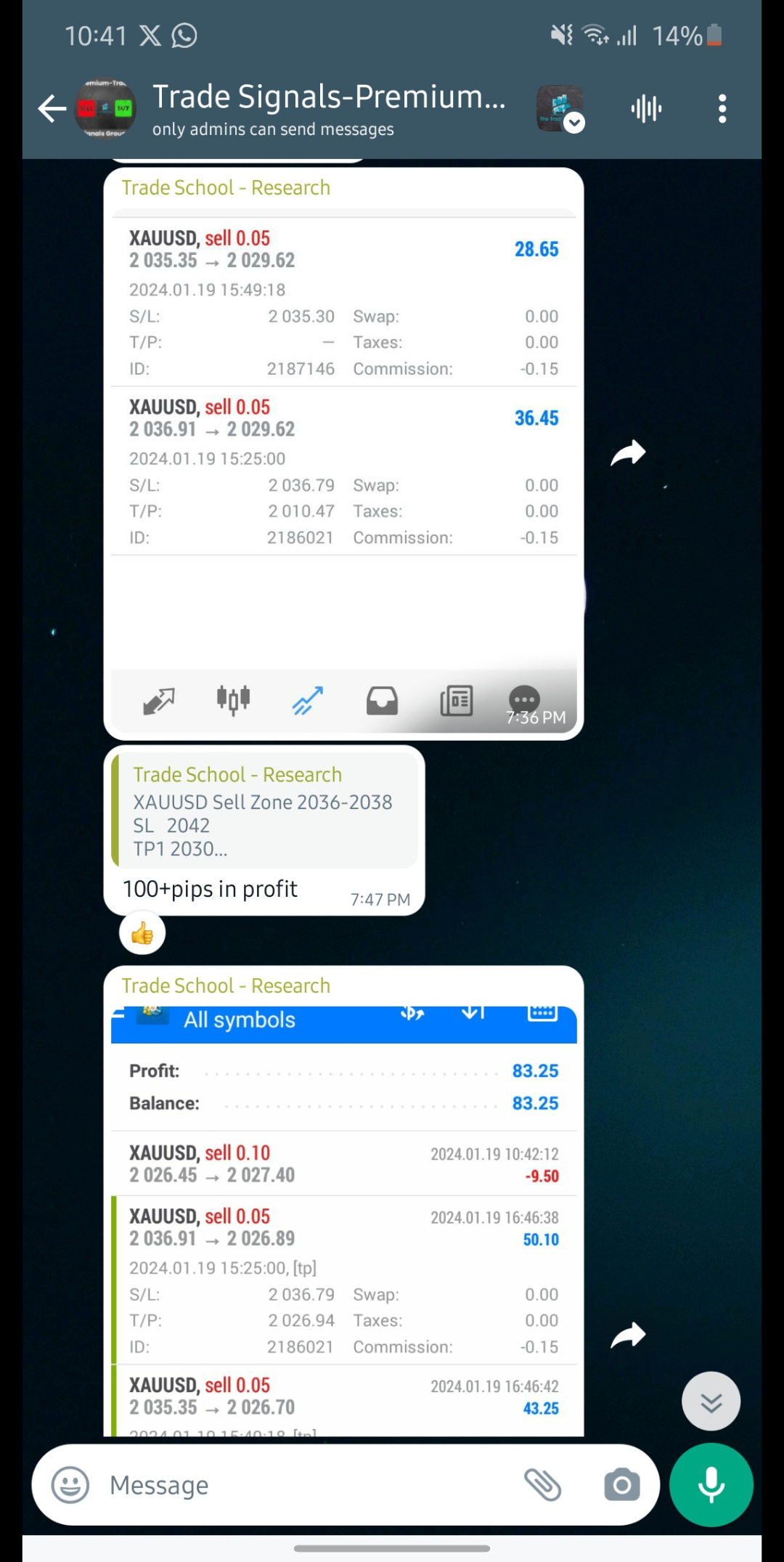Open the Trade Signals-Premium group info
This screenshot has height=1562, width=784.
(328, 109)
